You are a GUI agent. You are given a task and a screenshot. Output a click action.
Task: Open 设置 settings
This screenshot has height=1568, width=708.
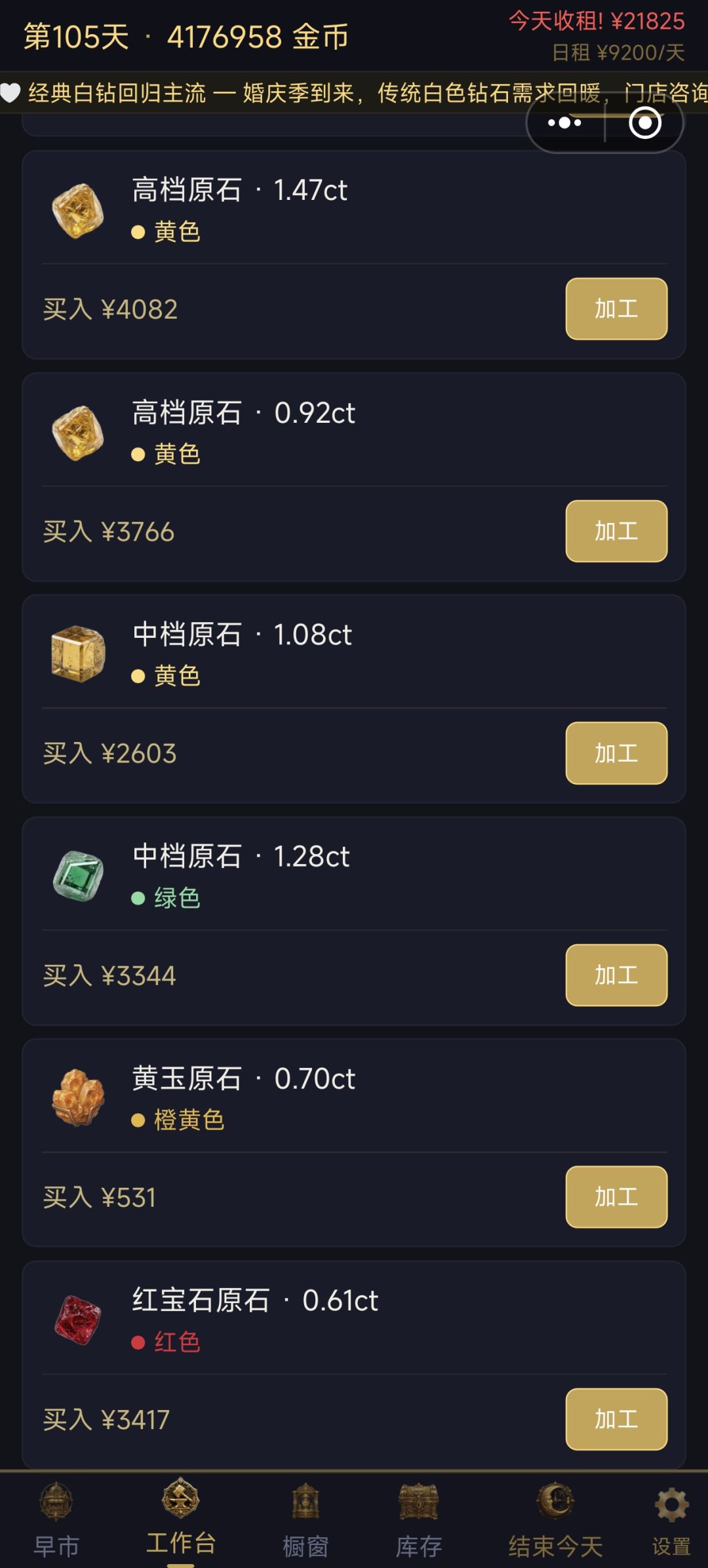[671, 1521]
